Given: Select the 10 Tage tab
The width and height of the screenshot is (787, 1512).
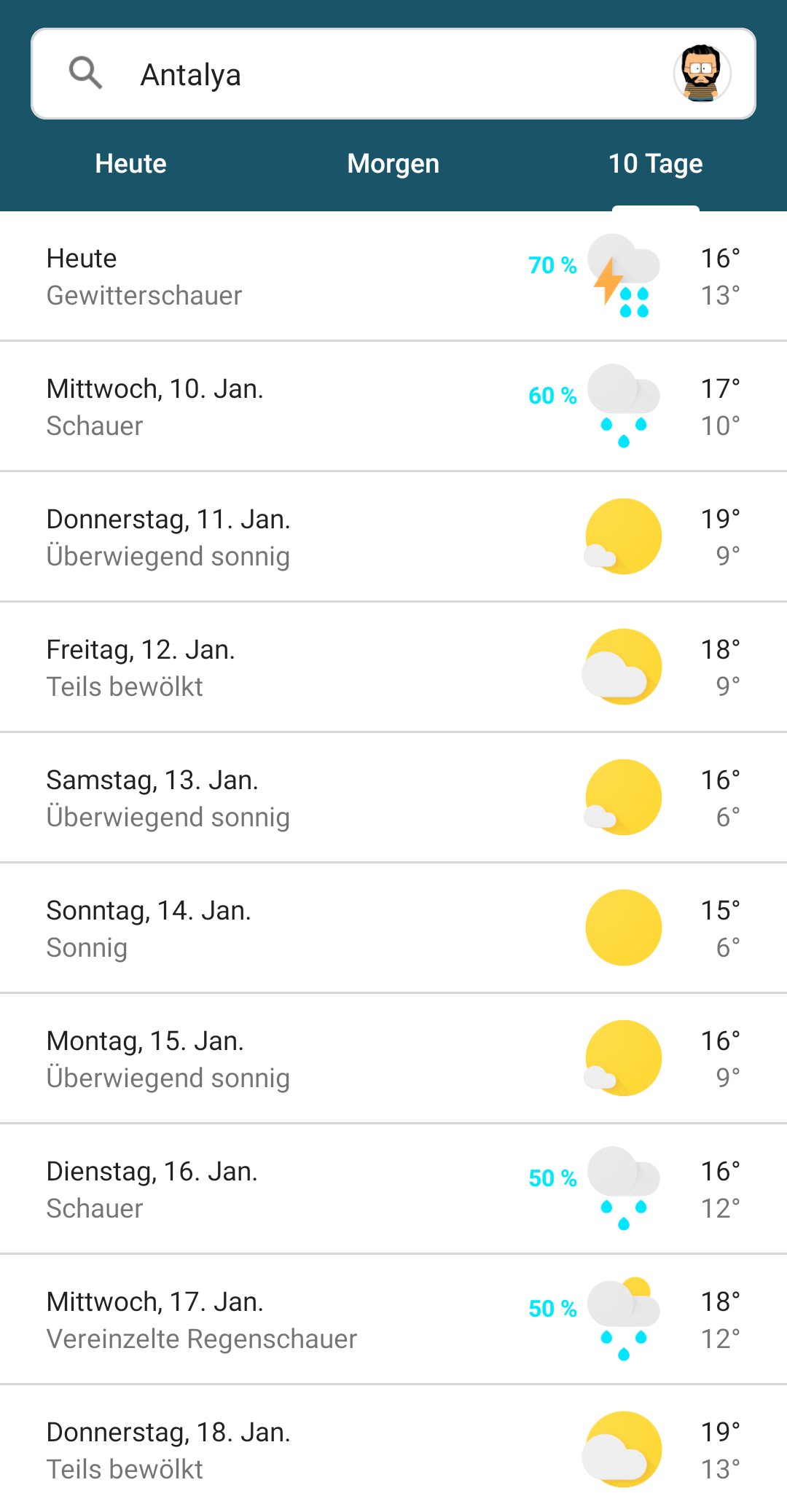Looking at the screenshot, I should pyautogui.click(x=656, y=164).
